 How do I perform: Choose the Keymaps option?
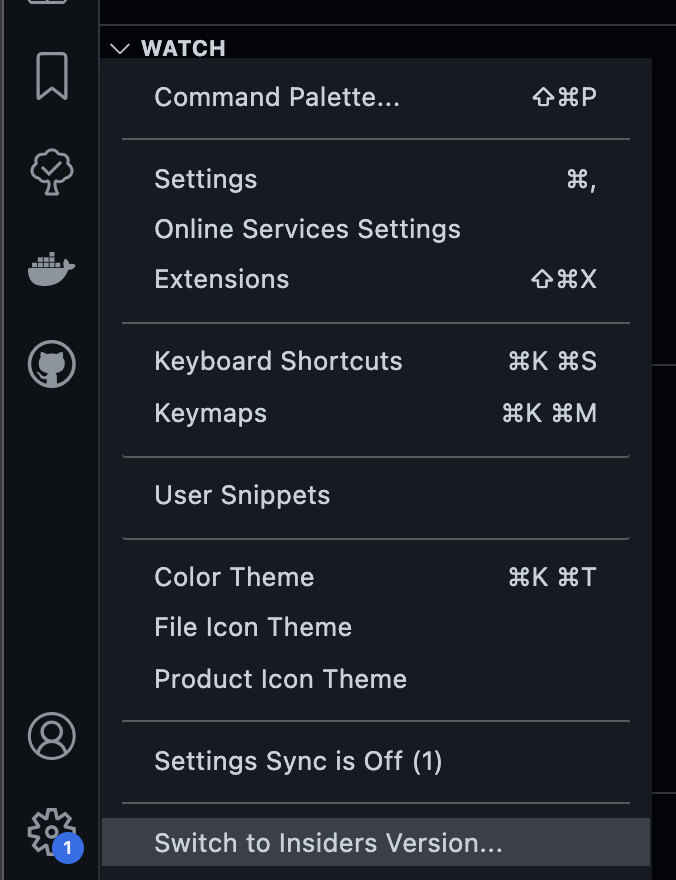(211, 413)
